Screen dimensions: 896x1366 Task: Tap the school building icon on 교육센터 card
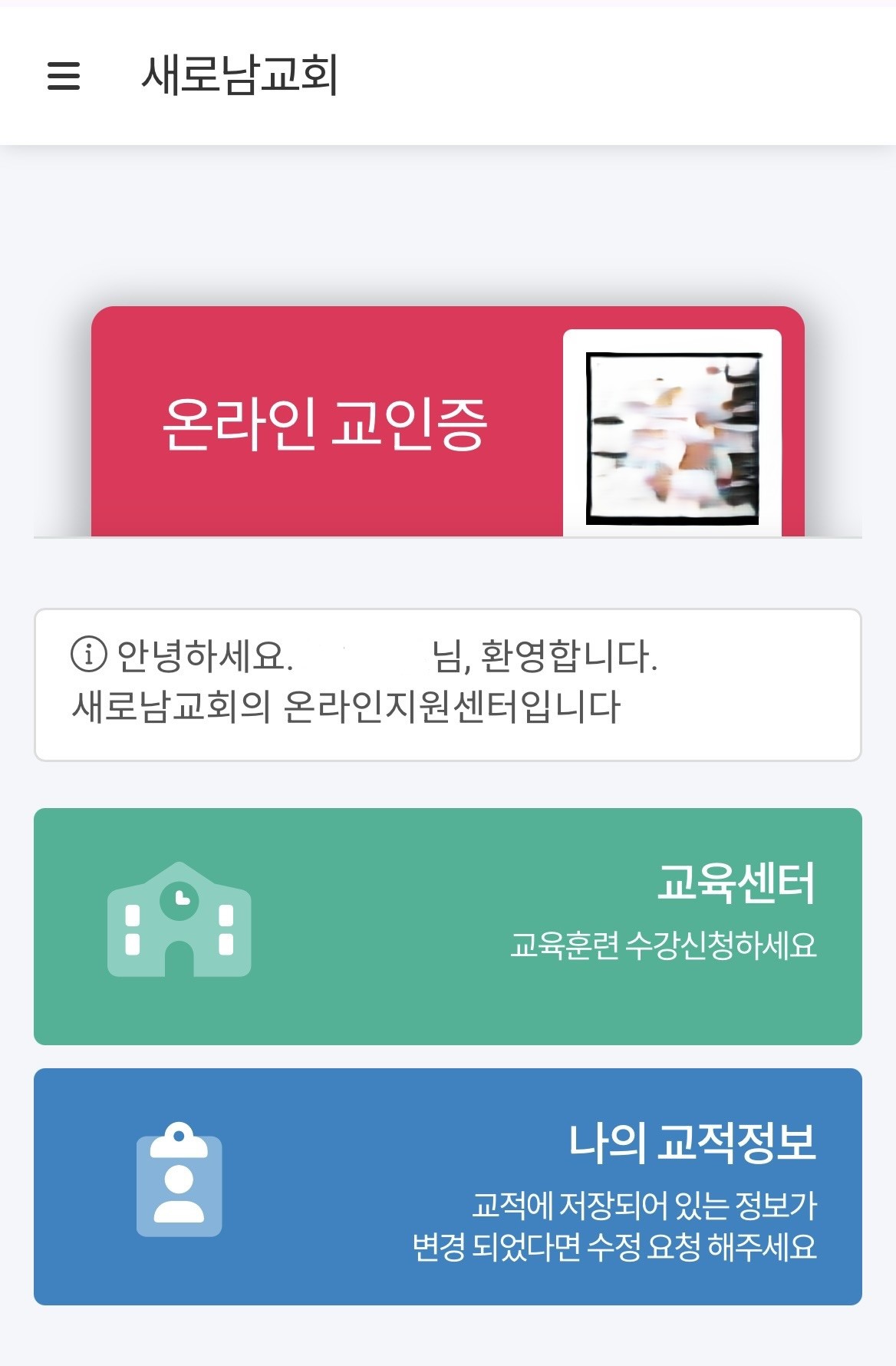178,929
